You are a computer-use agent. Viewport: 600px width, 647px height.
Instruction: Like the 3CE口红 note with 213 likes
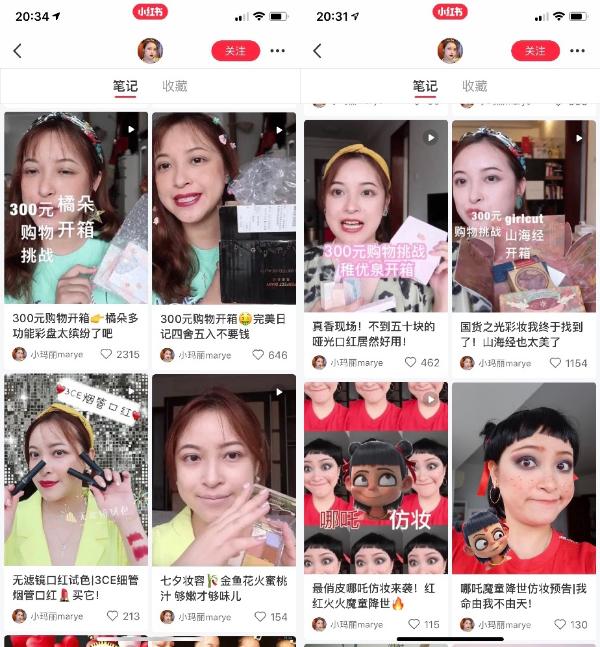tap(109, 616)
